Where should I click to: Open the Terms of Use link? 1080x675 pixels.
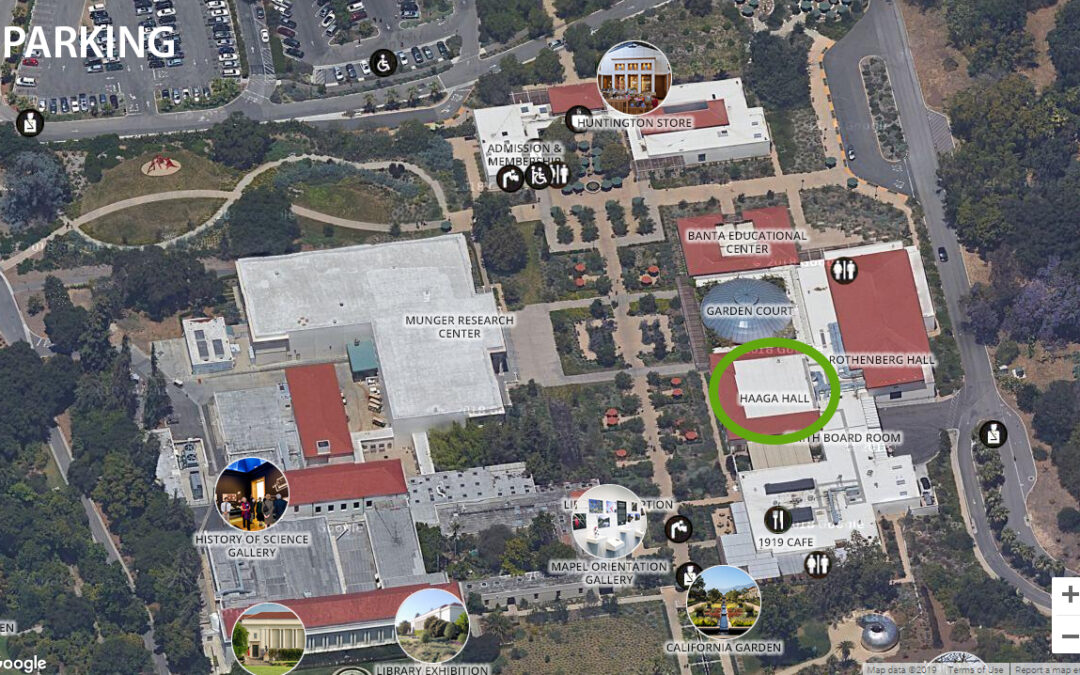pos(976,669)
